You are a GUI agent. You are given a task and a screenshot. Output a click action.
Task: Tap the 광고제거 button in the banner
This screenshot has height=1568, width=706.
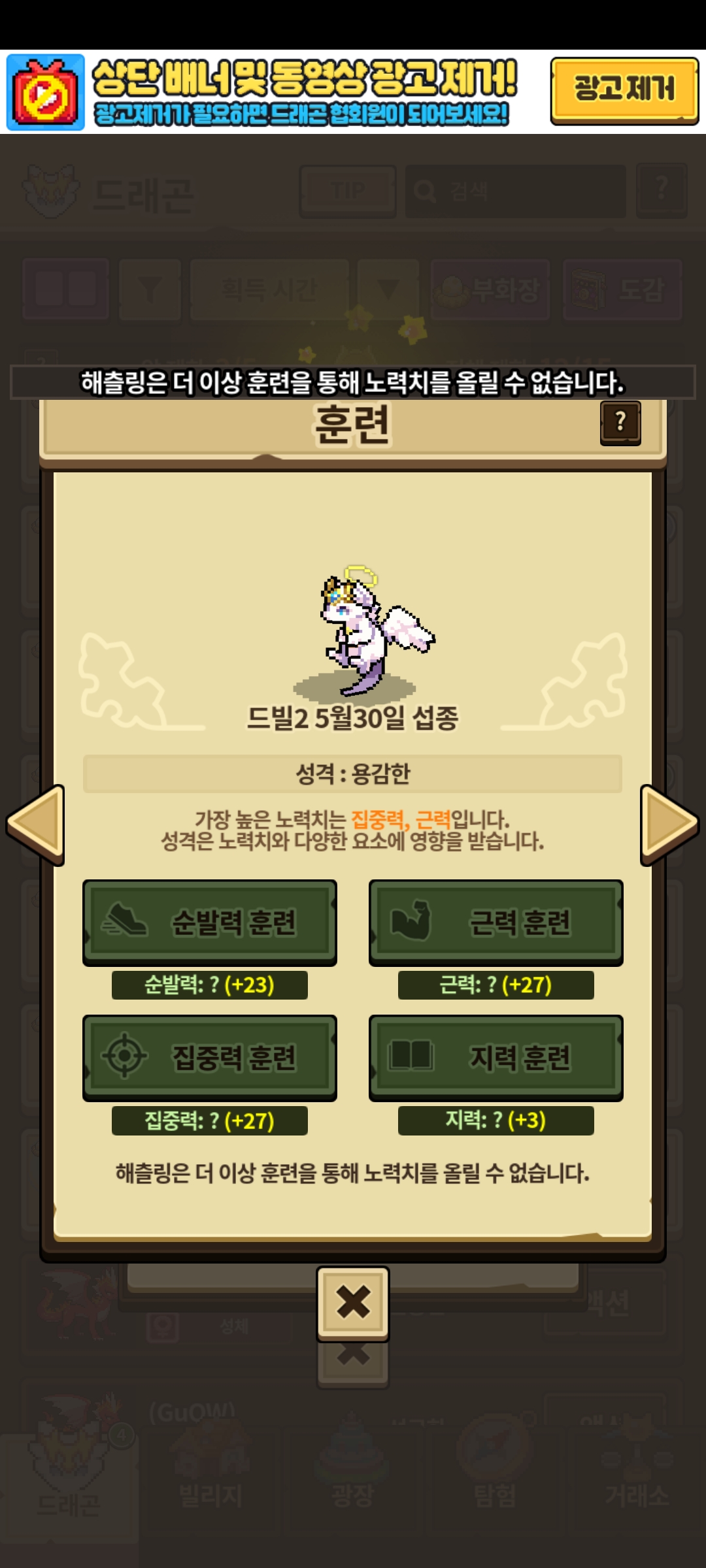(x=624, y=90)
